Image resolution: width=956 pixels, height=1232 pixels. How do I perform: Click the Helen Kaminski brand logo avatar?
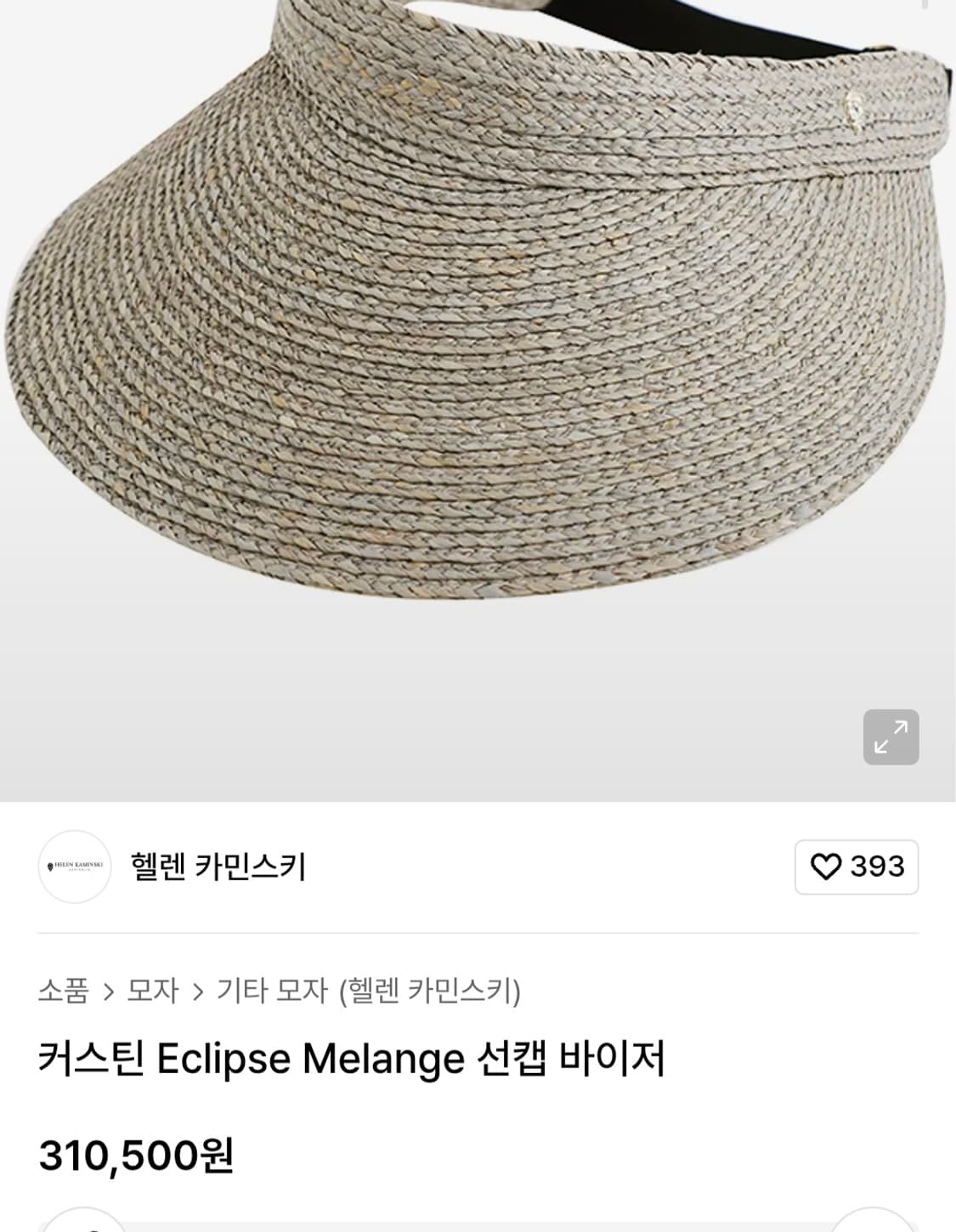(76, 867)
